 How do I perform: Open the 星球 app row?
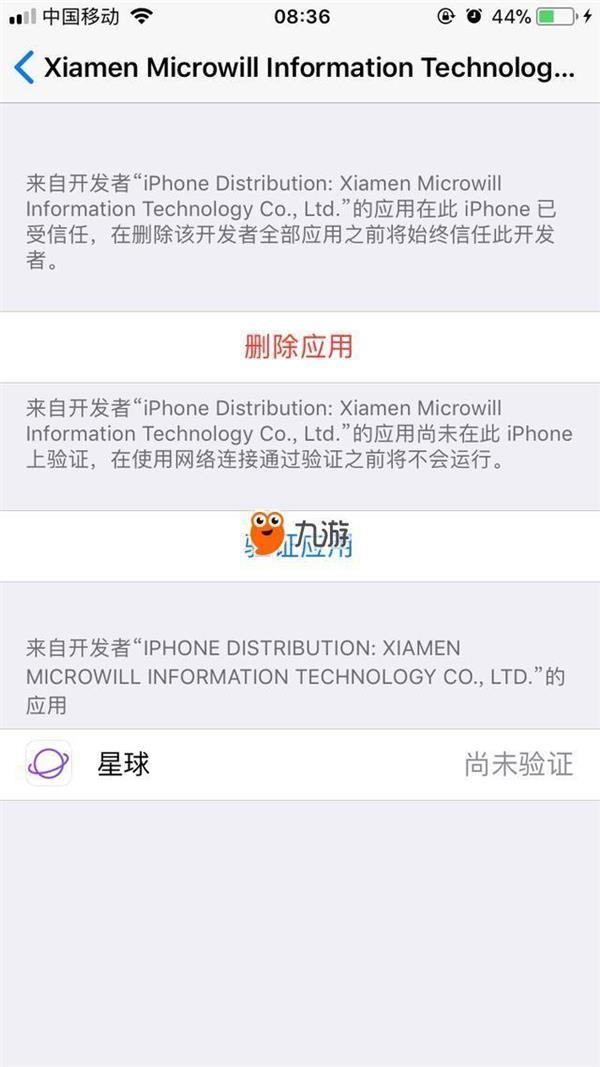299,764
